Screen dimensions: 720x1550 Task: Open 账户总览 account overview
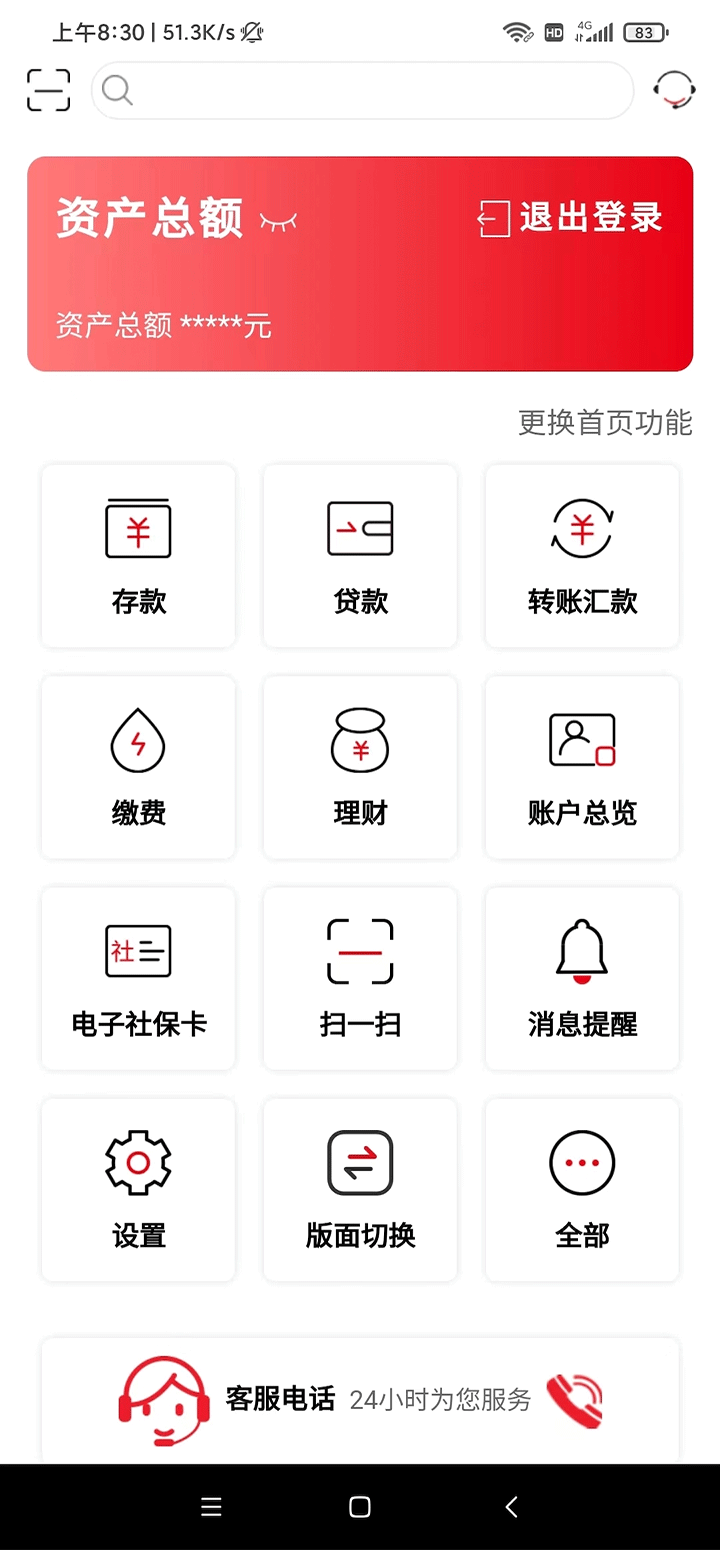[582, 768]
